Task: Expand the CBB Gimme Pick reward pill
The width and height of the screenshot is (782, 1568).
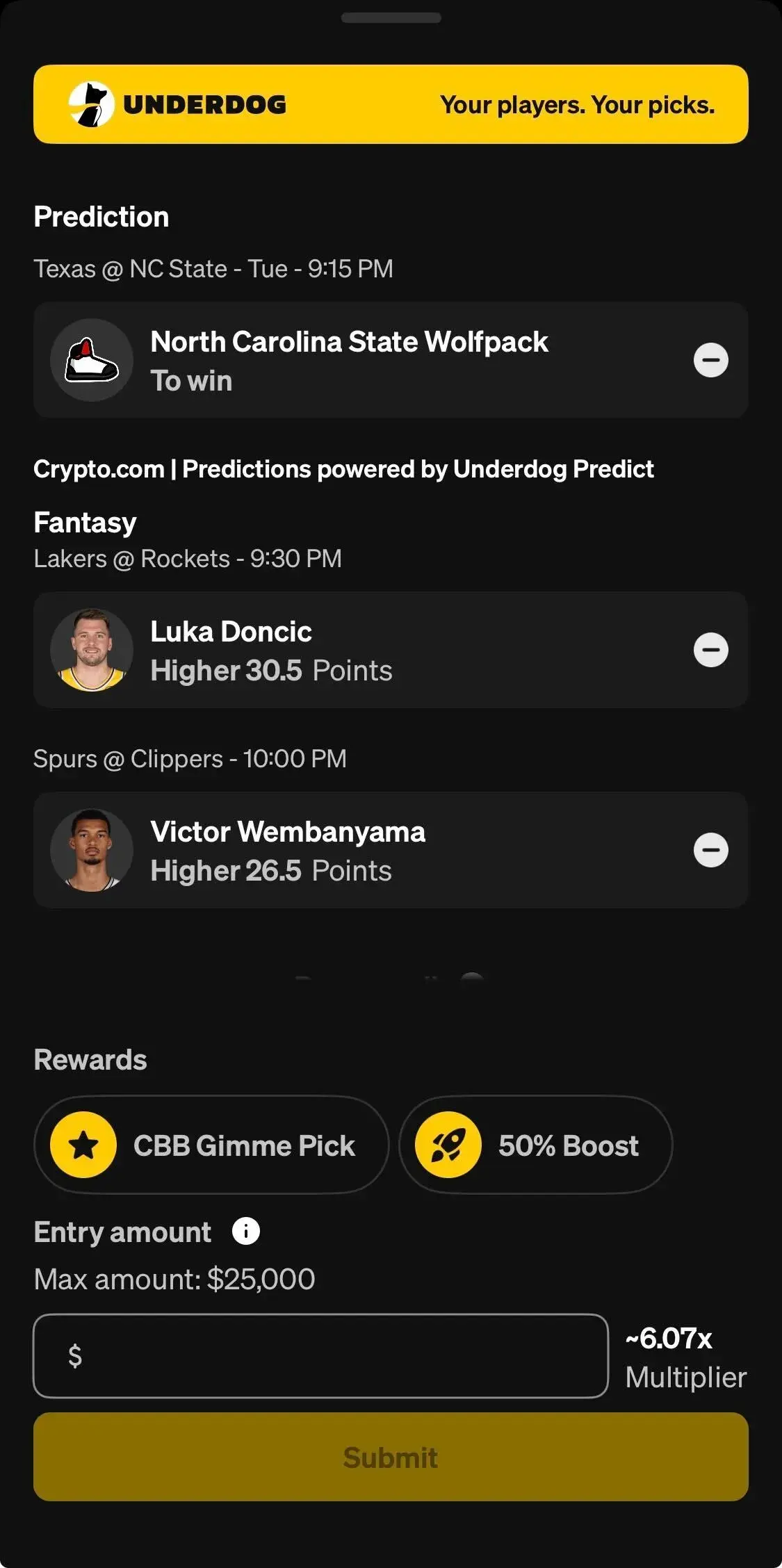Action: [211, 1145]
